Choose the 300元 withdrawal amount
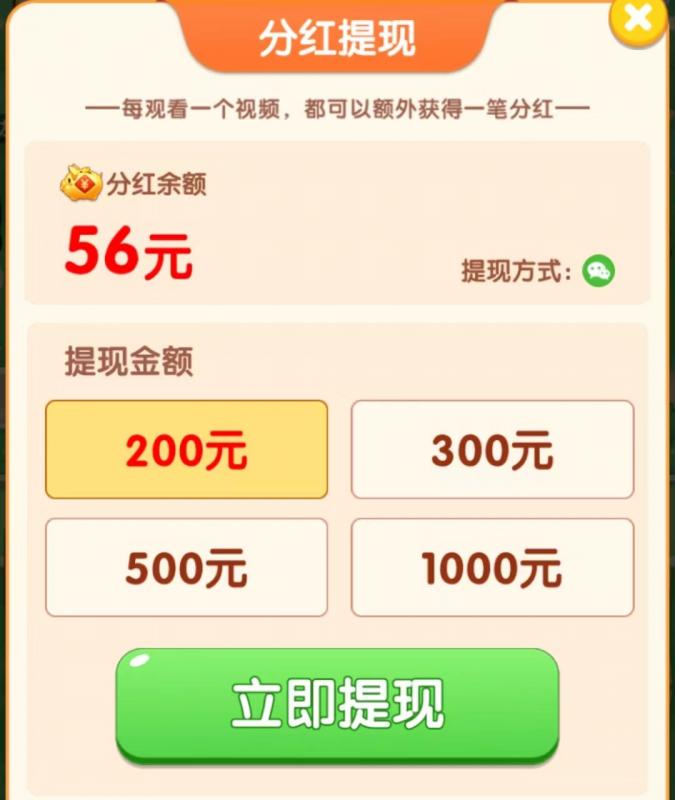This screenshot has height=800, width=675. [x=492, y=450]
